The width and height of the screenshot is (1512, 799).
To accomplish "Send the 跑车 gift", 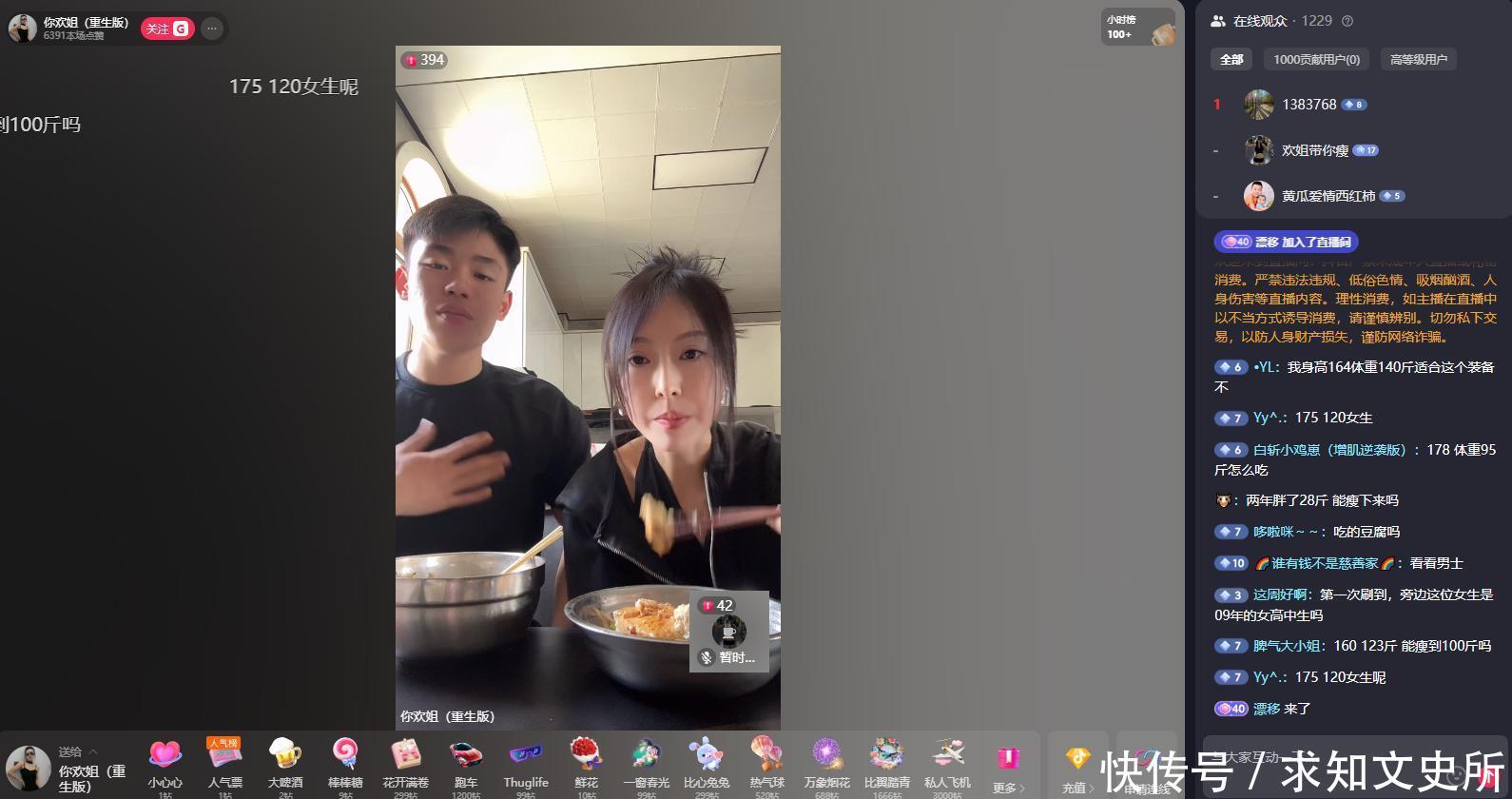I will (465, 761).
